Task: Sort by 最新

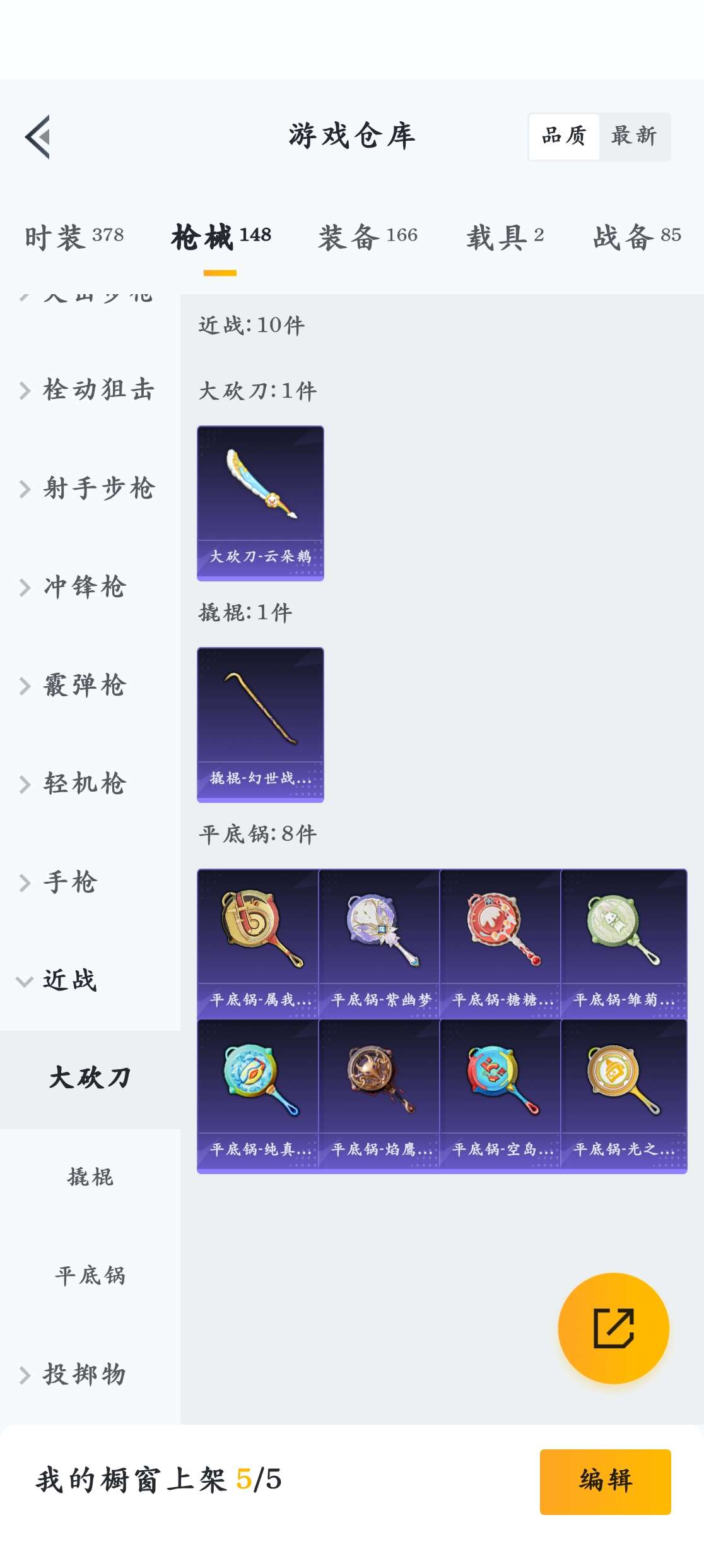Action: [633, 136]
